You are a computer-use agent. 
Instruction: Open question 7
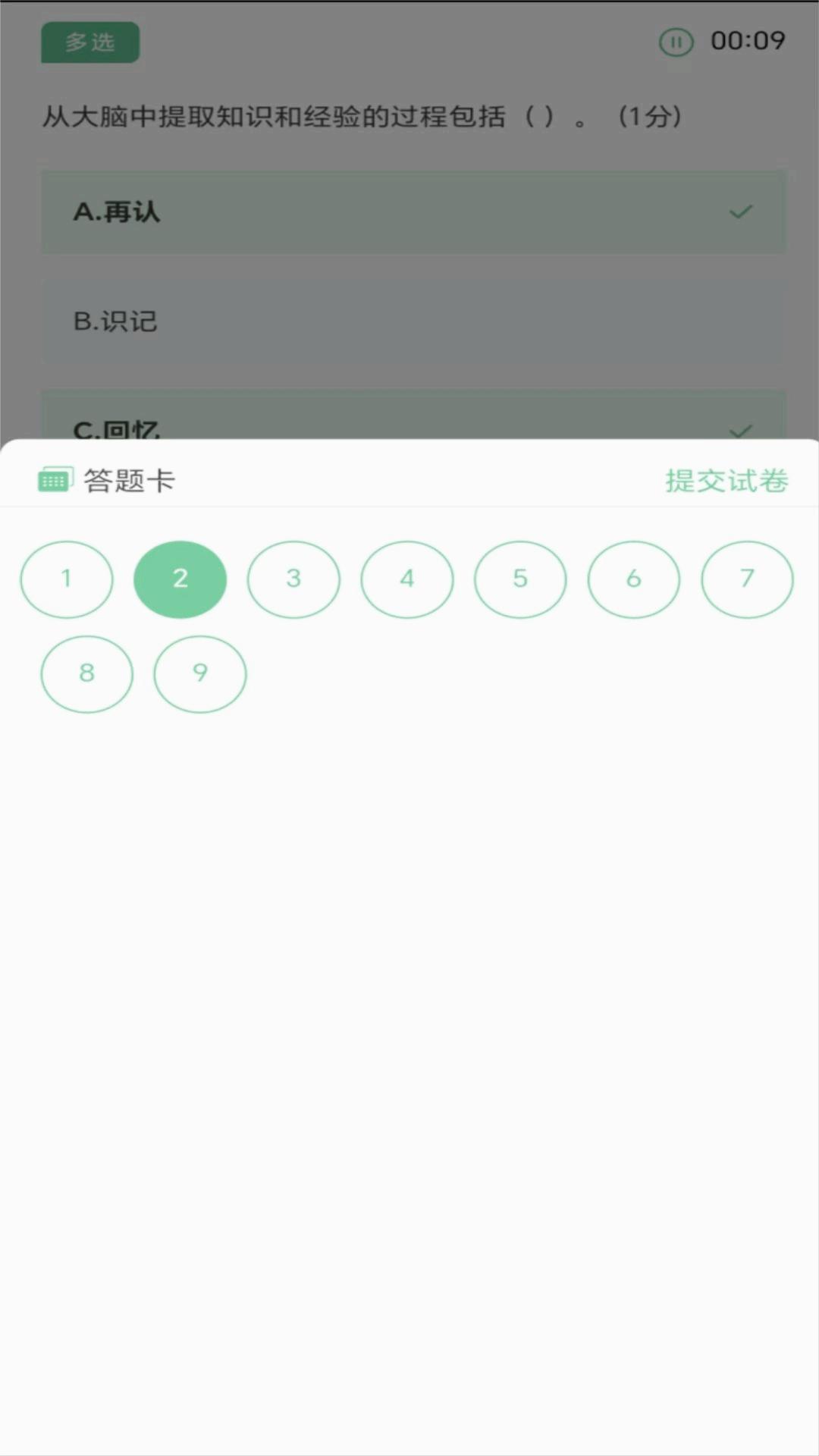[x=747, y=579]
